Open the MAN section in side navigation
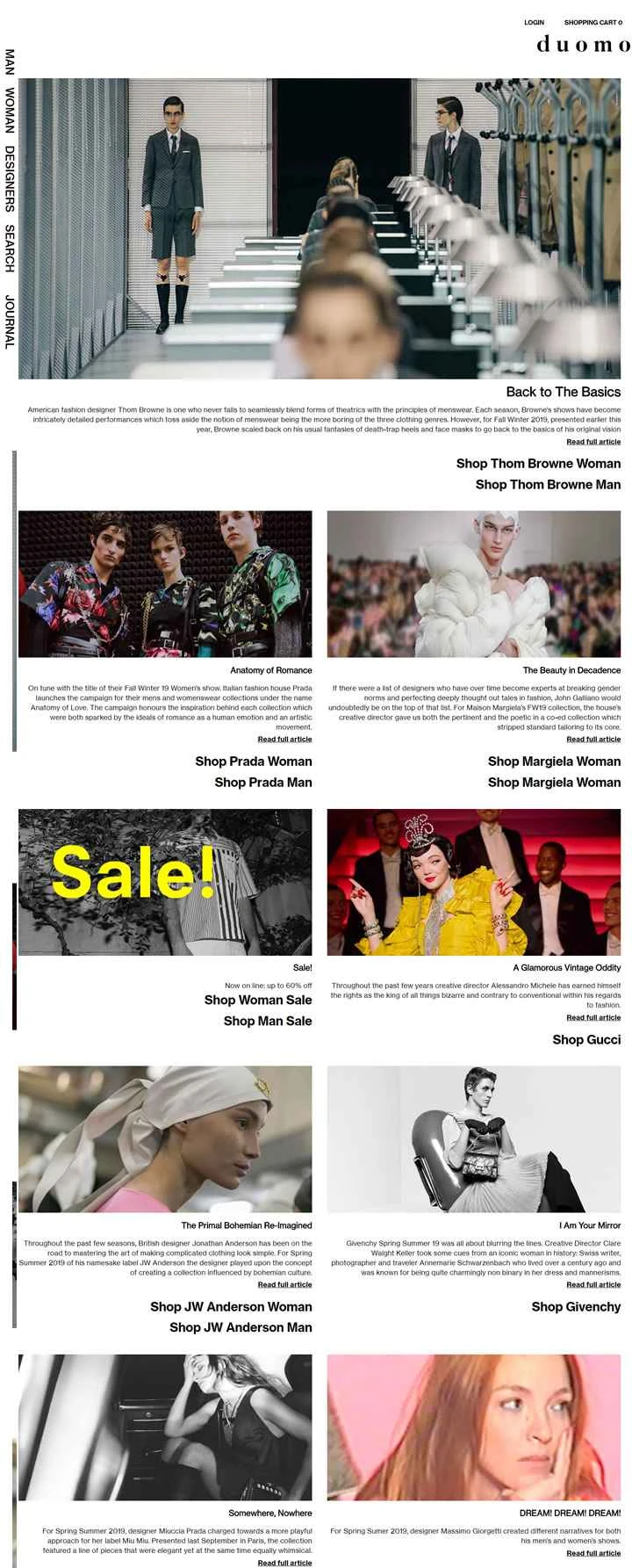Viewport: 632px width, 1568px height. 10,61
